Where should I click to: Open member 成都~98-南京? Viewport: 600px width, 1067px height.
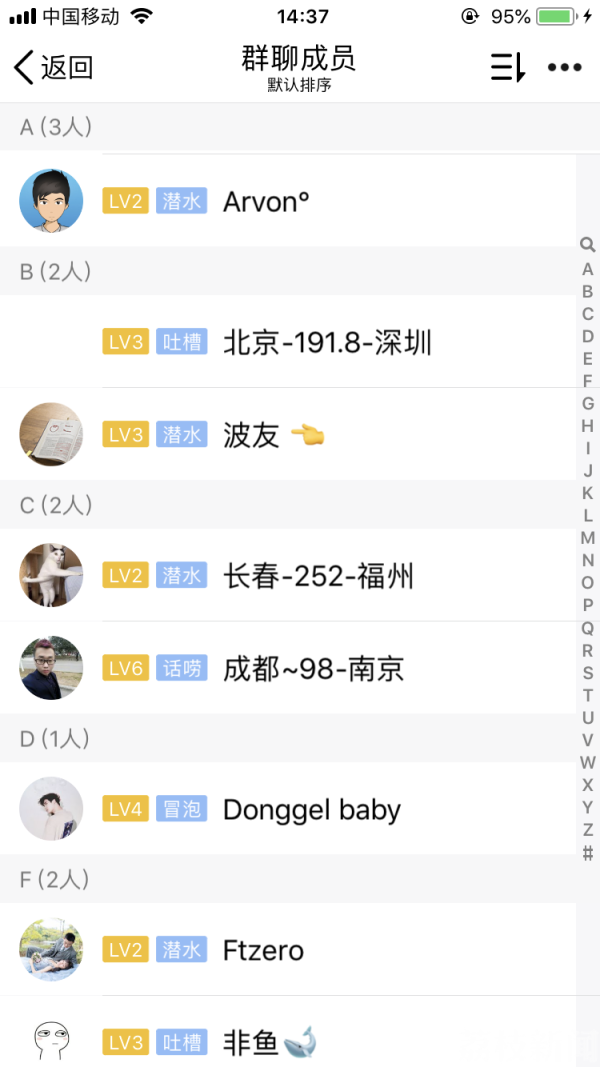tap(313, 669)
